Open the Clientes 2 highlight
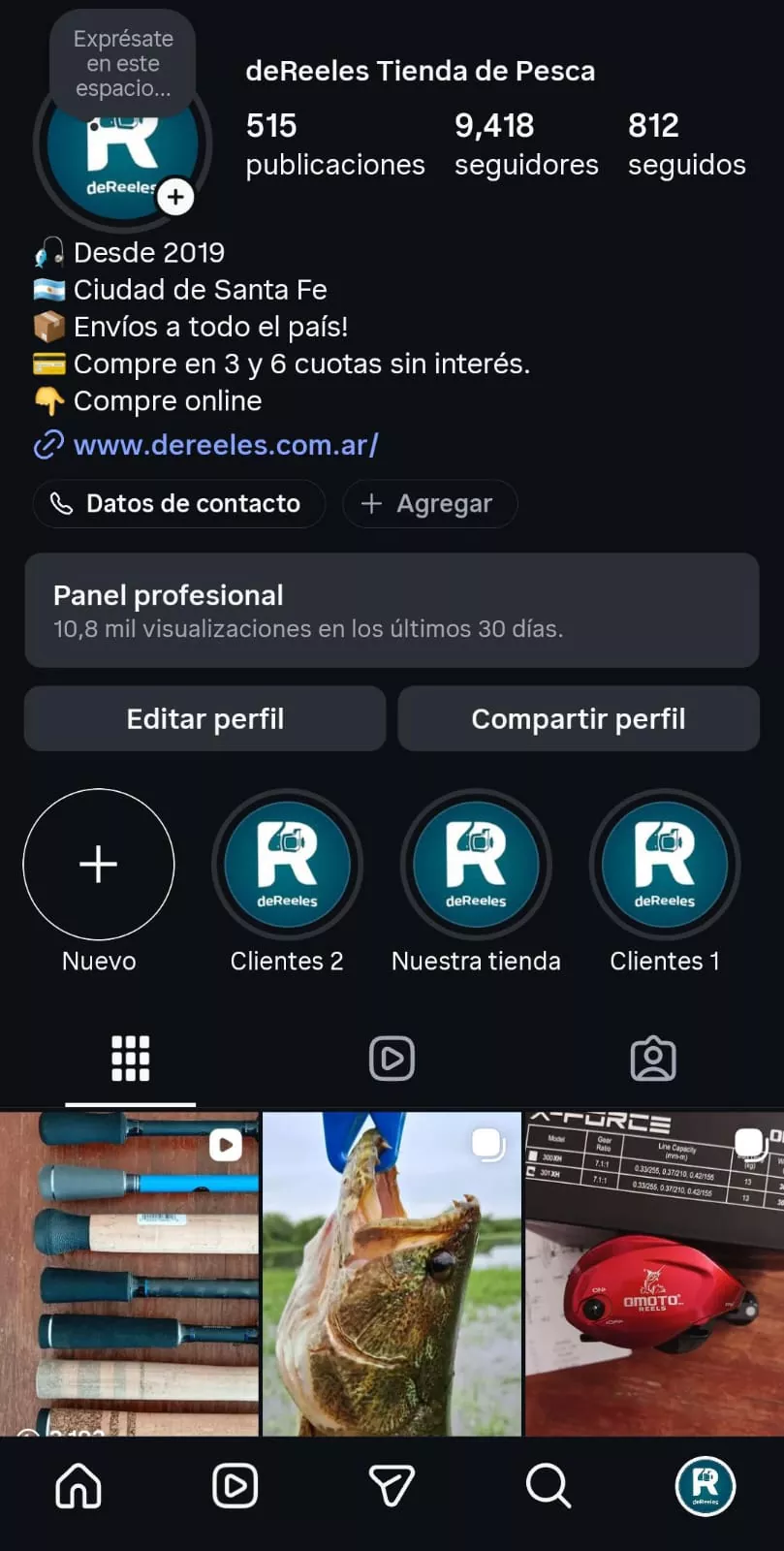784x1551 pixels. tap(287, 865)
